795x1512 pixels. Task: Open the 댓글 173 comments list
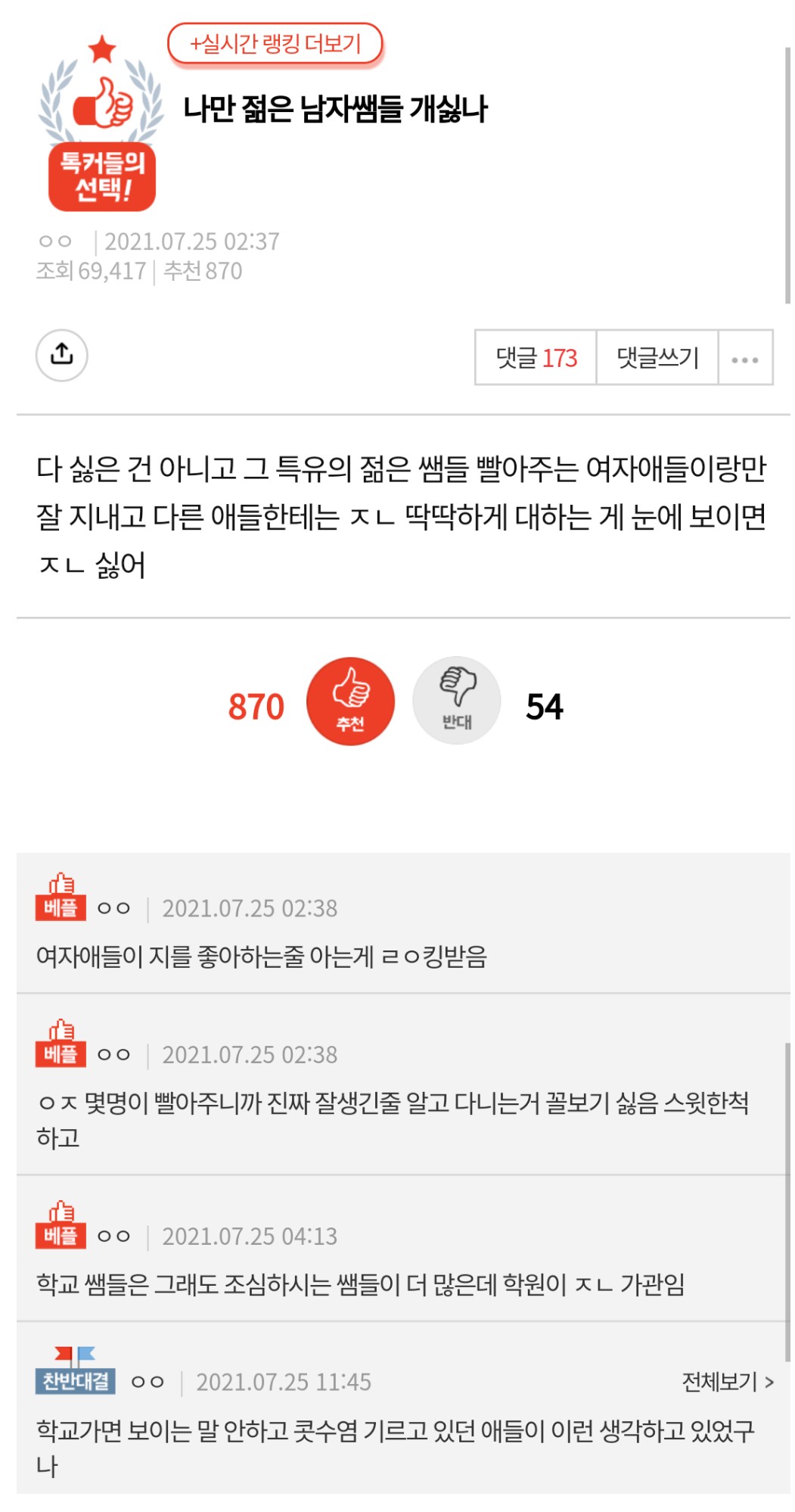(x=536, y=358)
